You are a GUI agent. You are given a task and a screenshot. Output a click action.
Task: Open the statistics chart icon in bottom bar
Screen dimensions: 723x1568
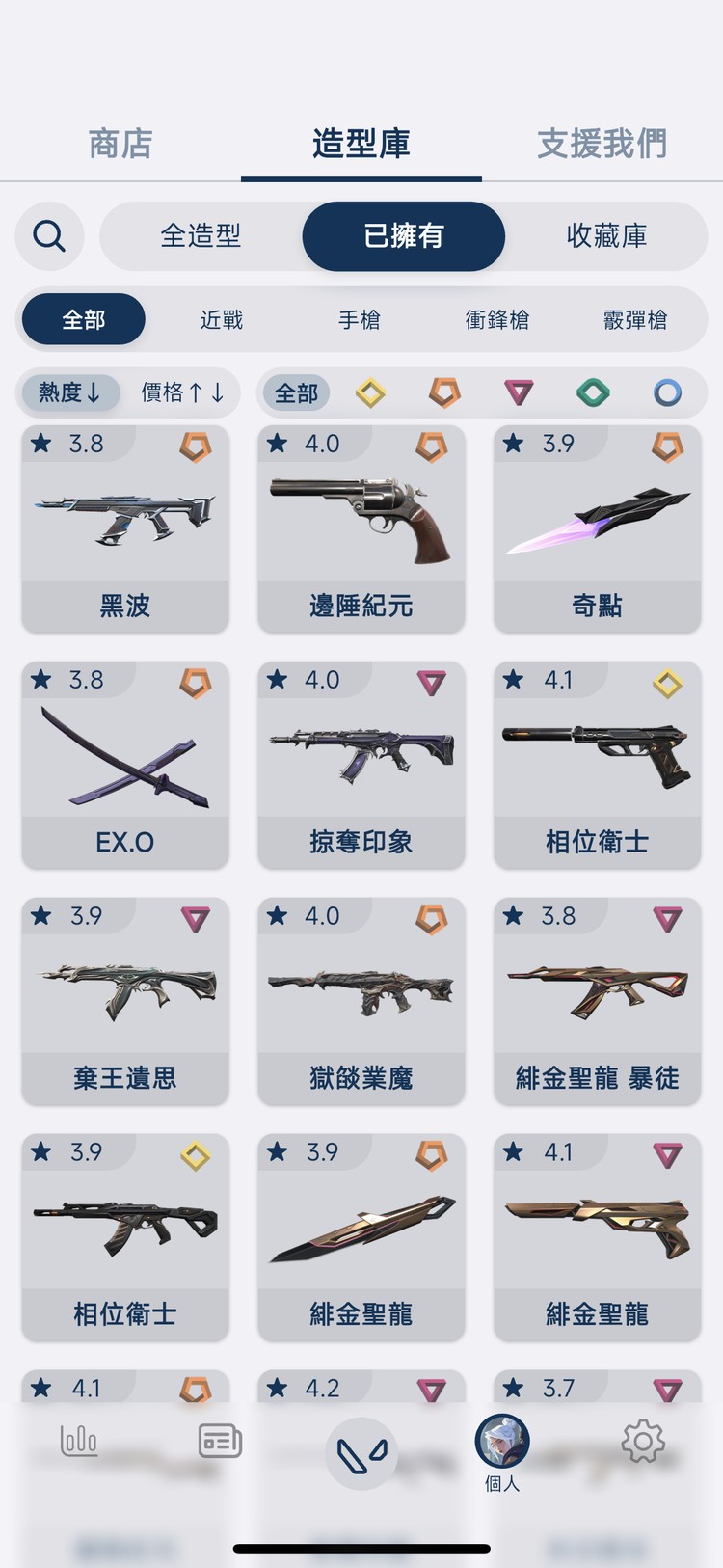click(x=79, y=1440)
